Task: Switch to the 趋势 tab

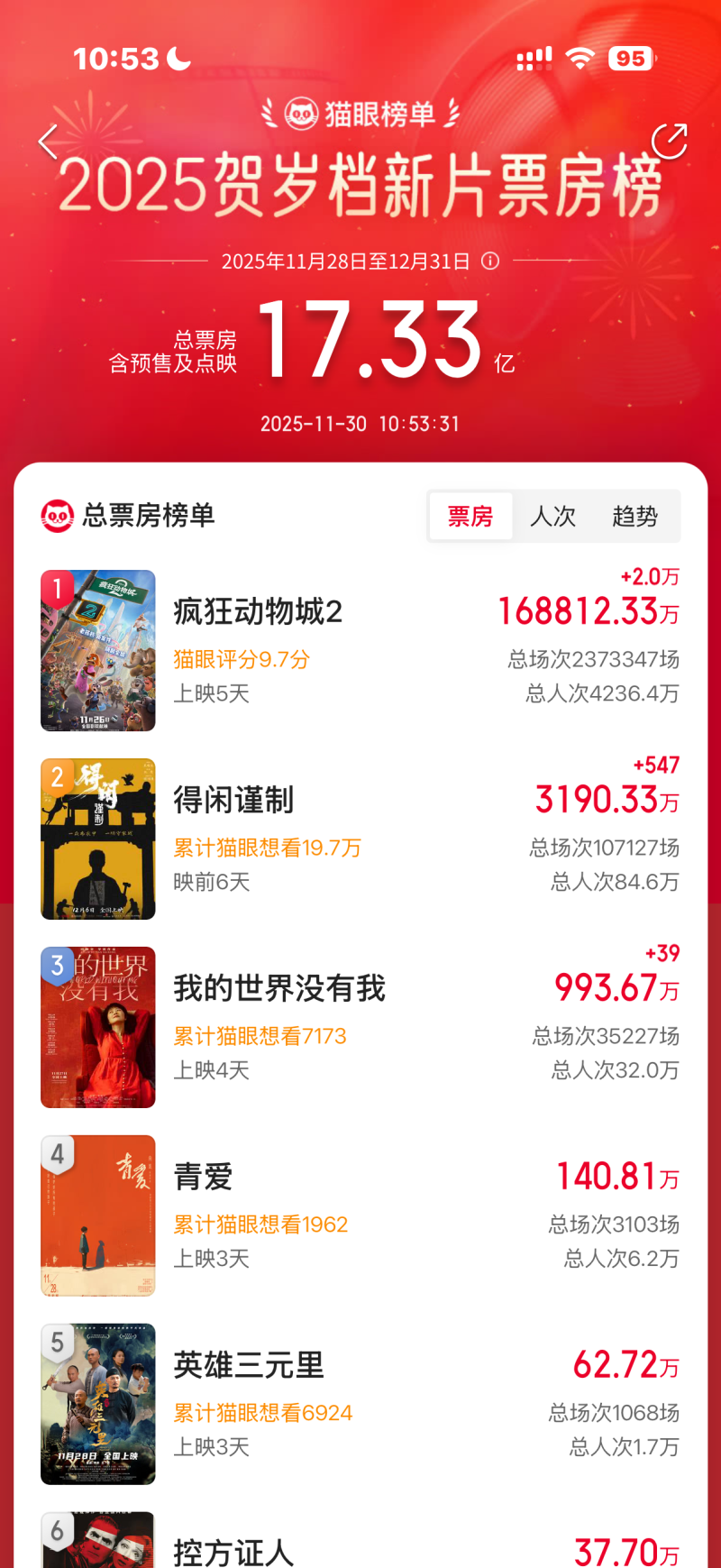Action: click(638, 516)
